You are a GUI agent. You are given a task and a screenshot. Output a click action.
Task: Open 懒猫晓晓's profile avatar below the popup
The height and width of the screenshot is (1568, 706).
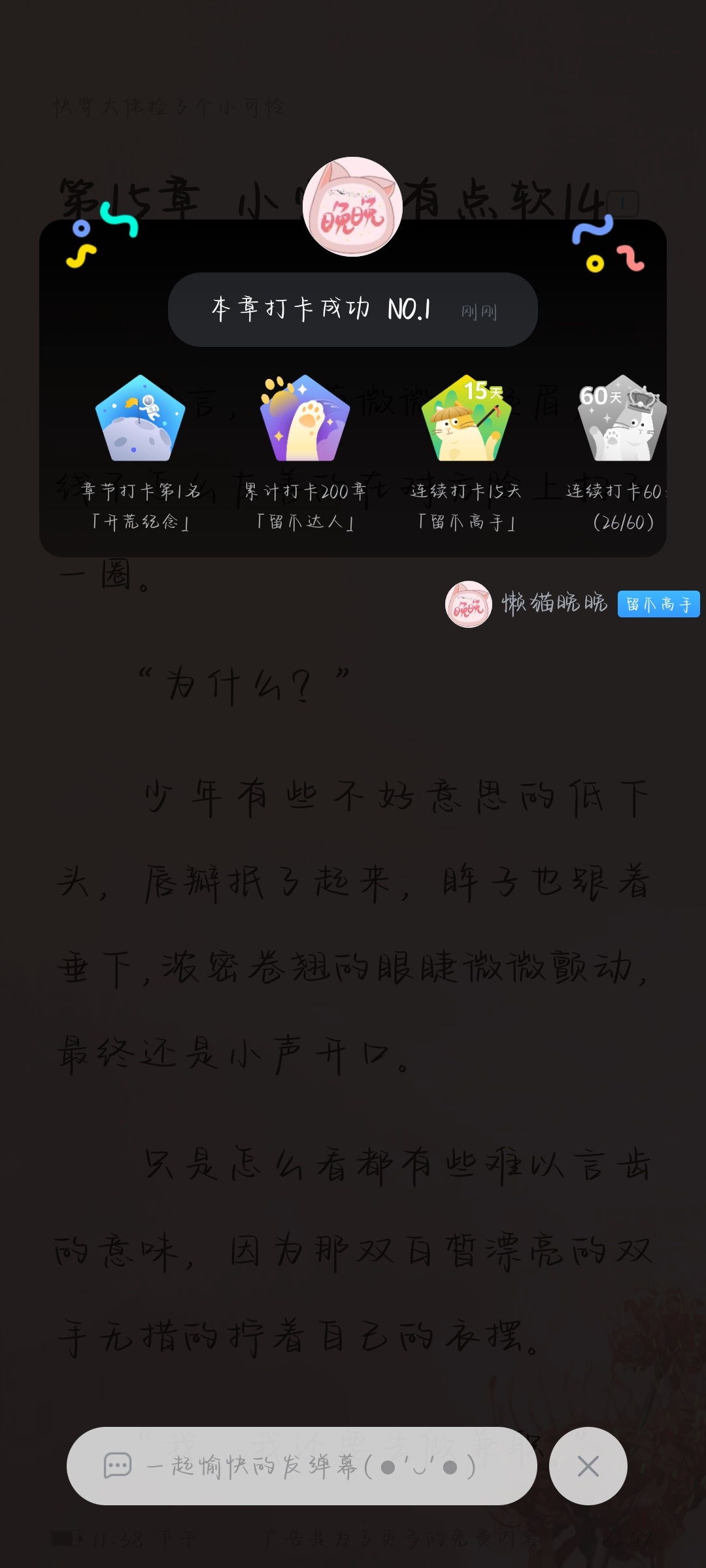pyautogui.click(x=468, y=604)
